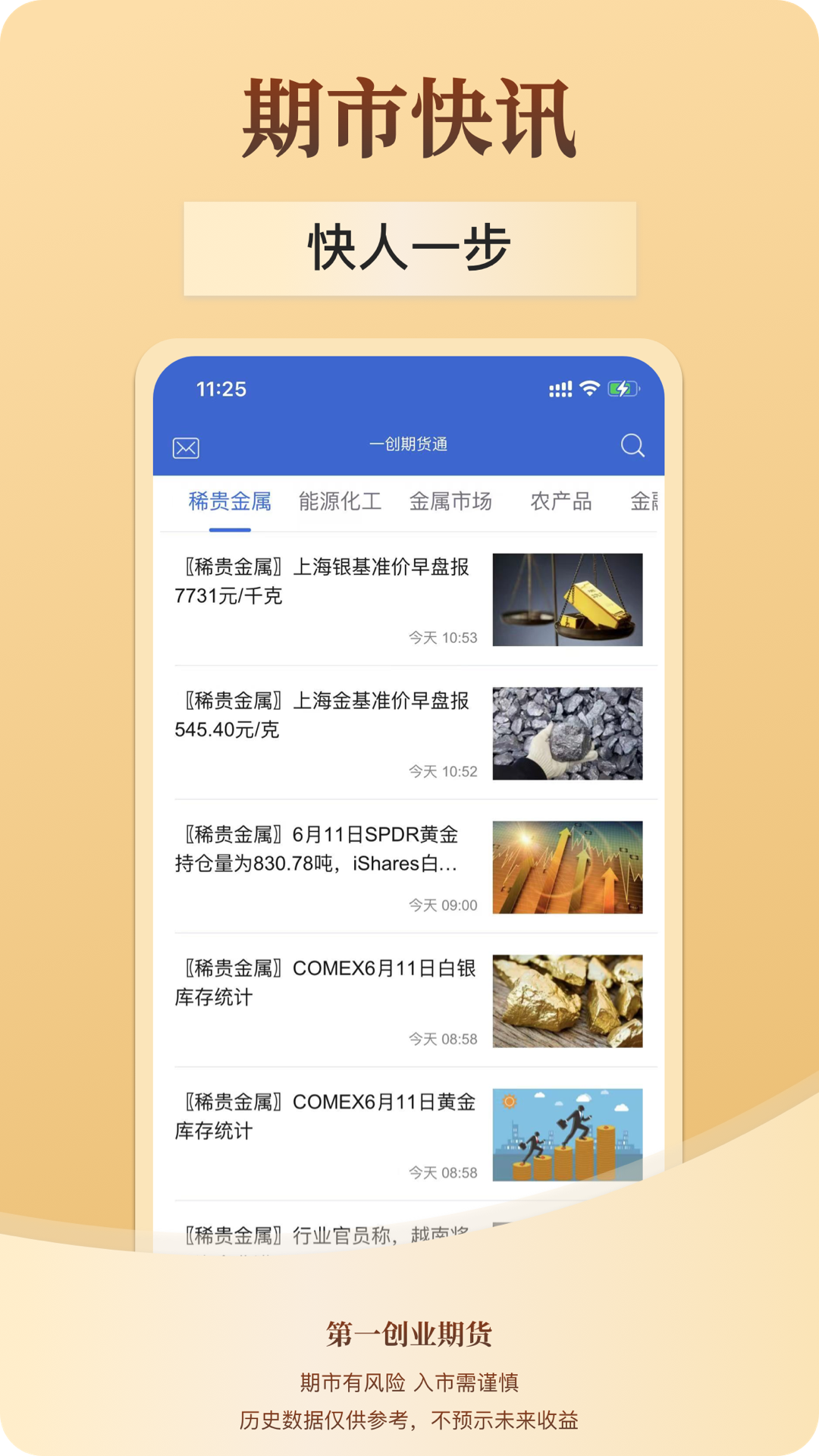Tap the charging battery icon

[621, 388]
